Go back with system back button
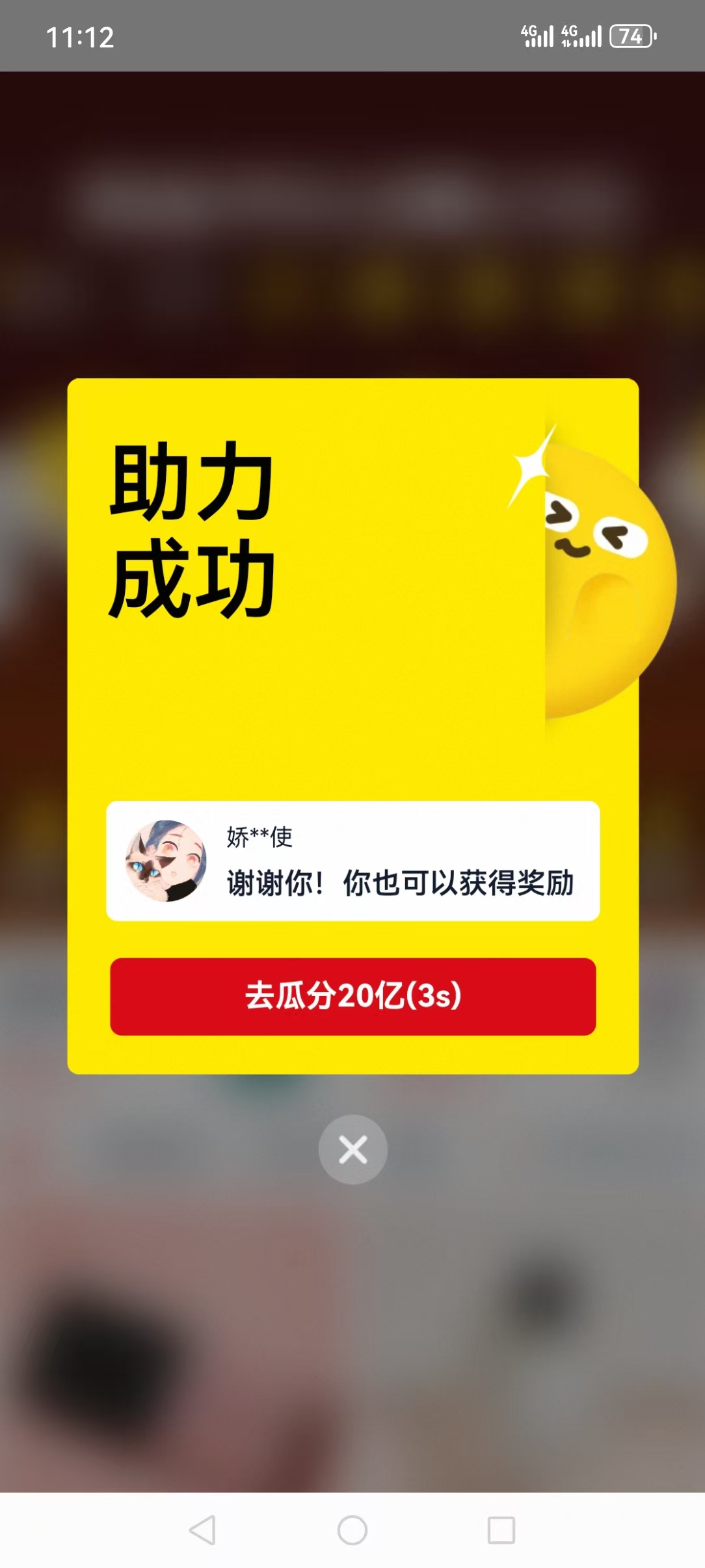Image resolution: width=705 pixels, height=1568 pixels. pos(202,1530)
